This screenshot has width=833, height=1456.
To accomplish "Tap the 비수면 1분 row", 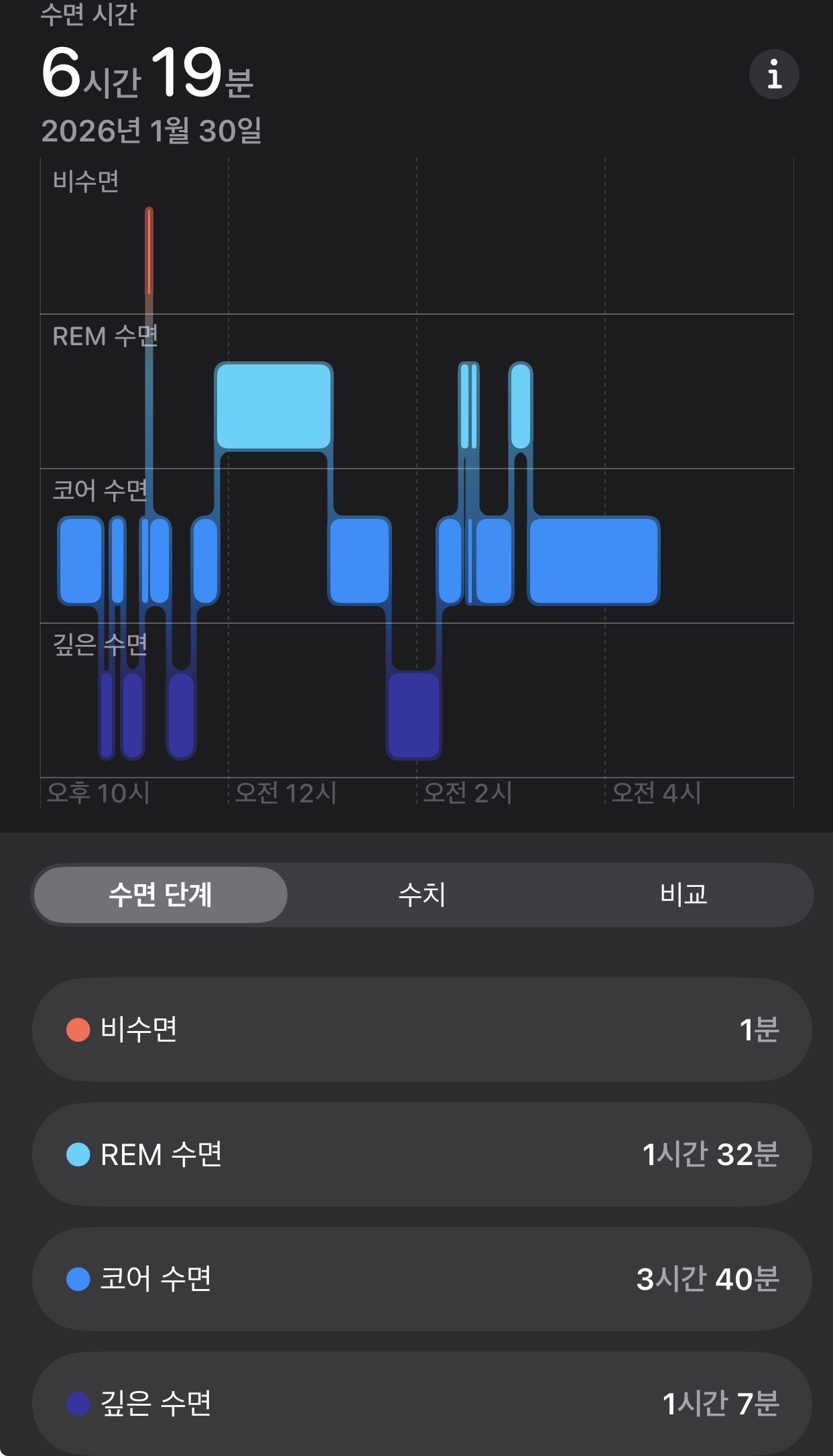I will pyautogui.click(x=422, y=1029).
